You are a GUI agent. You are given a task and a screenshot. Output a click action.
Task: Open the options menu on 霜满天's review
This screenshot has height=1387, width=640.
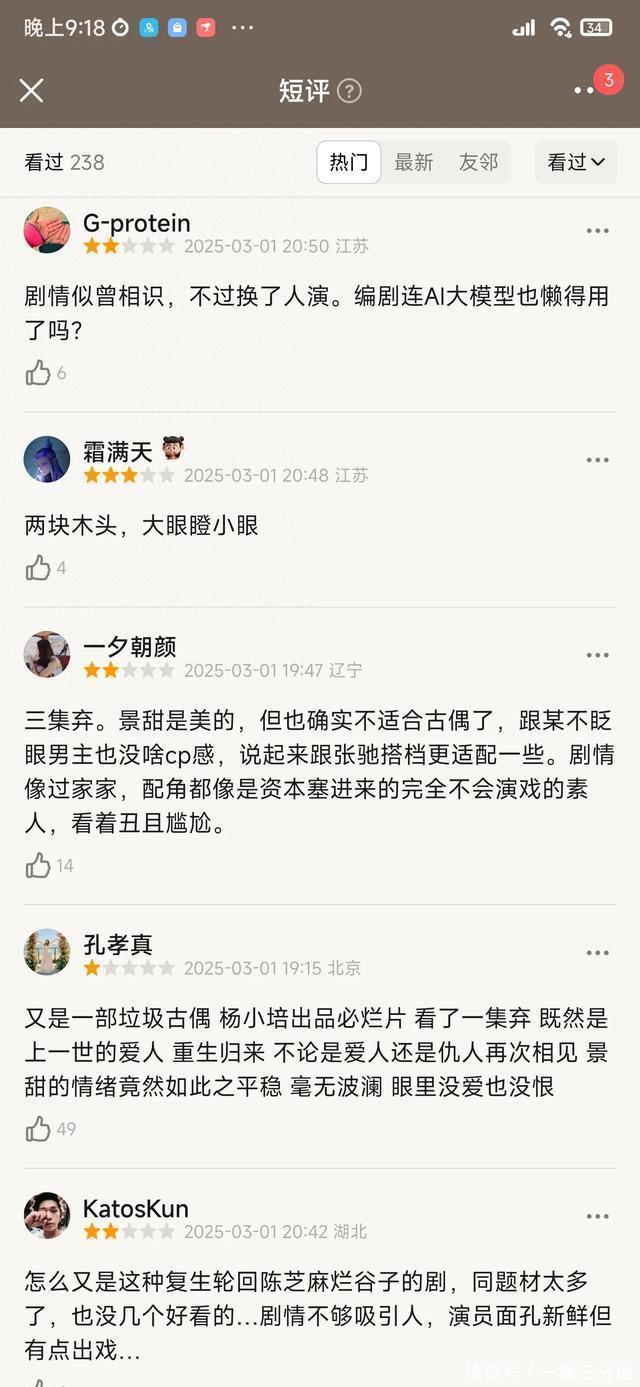coord(597,460)
